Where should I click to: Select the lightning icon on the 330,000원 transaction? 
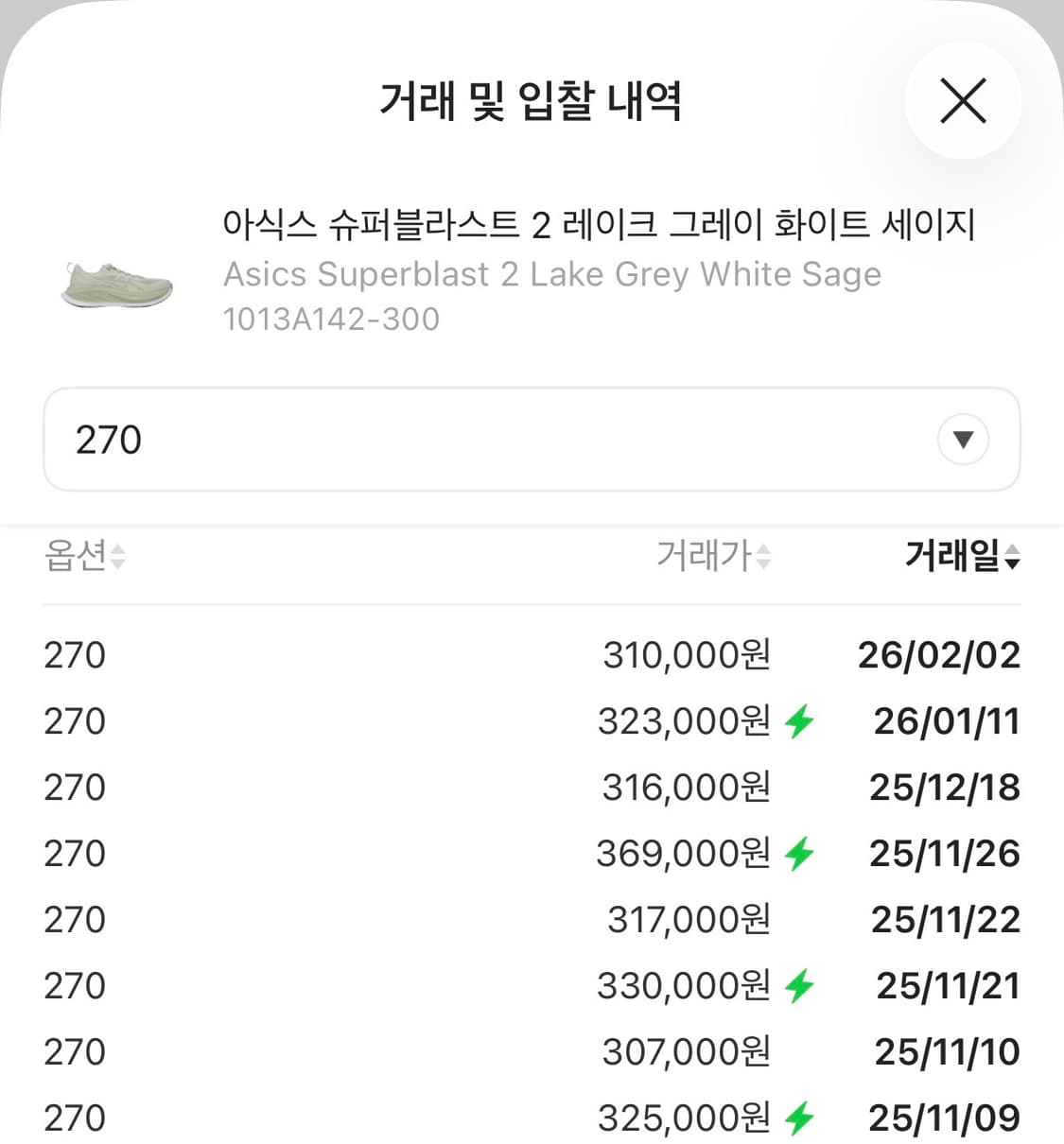click(799, 985)
